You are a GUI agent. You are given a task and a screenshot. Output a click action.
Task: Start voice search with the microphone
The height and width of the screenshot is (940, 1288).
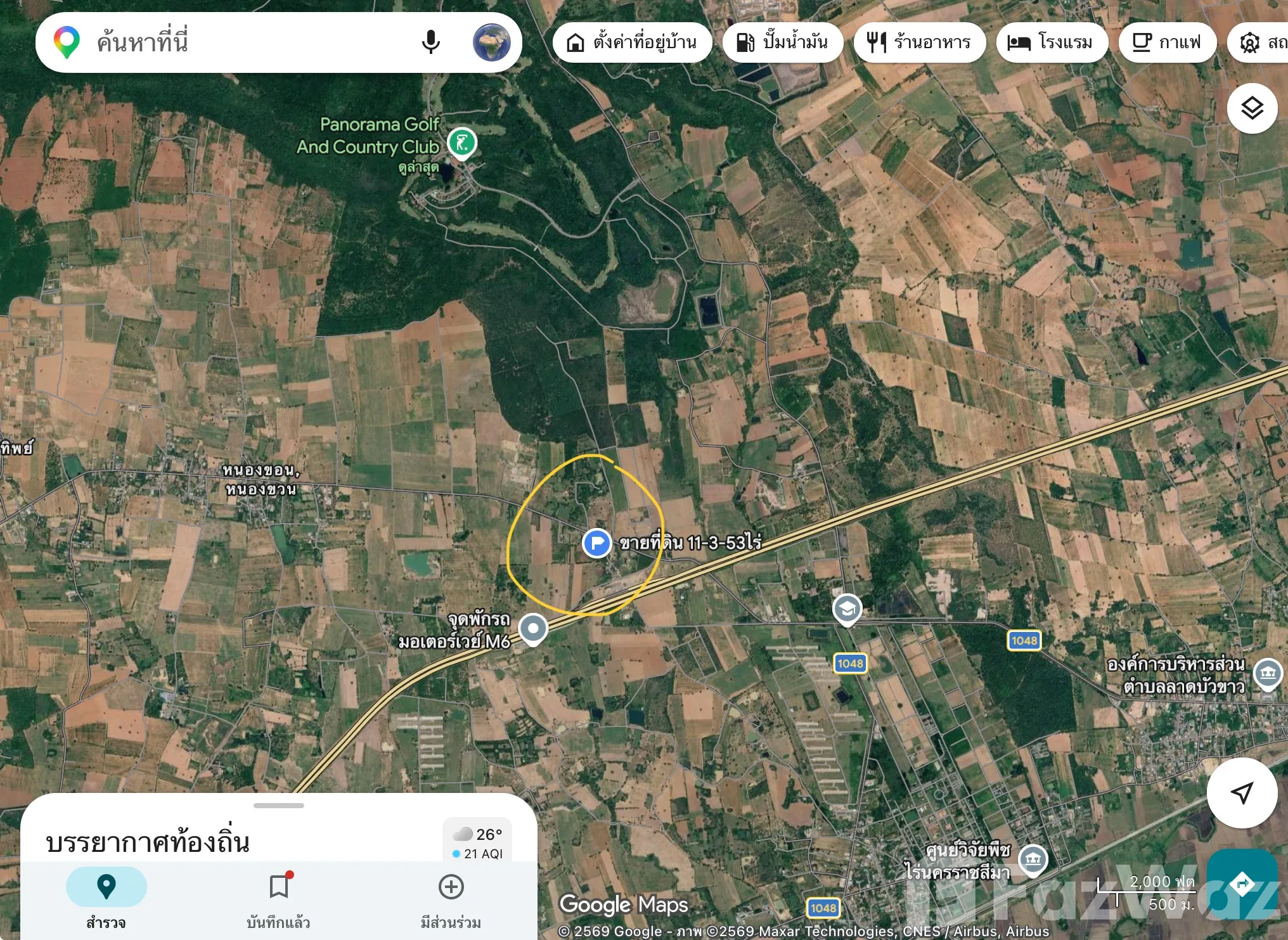[x=431, y=42]
